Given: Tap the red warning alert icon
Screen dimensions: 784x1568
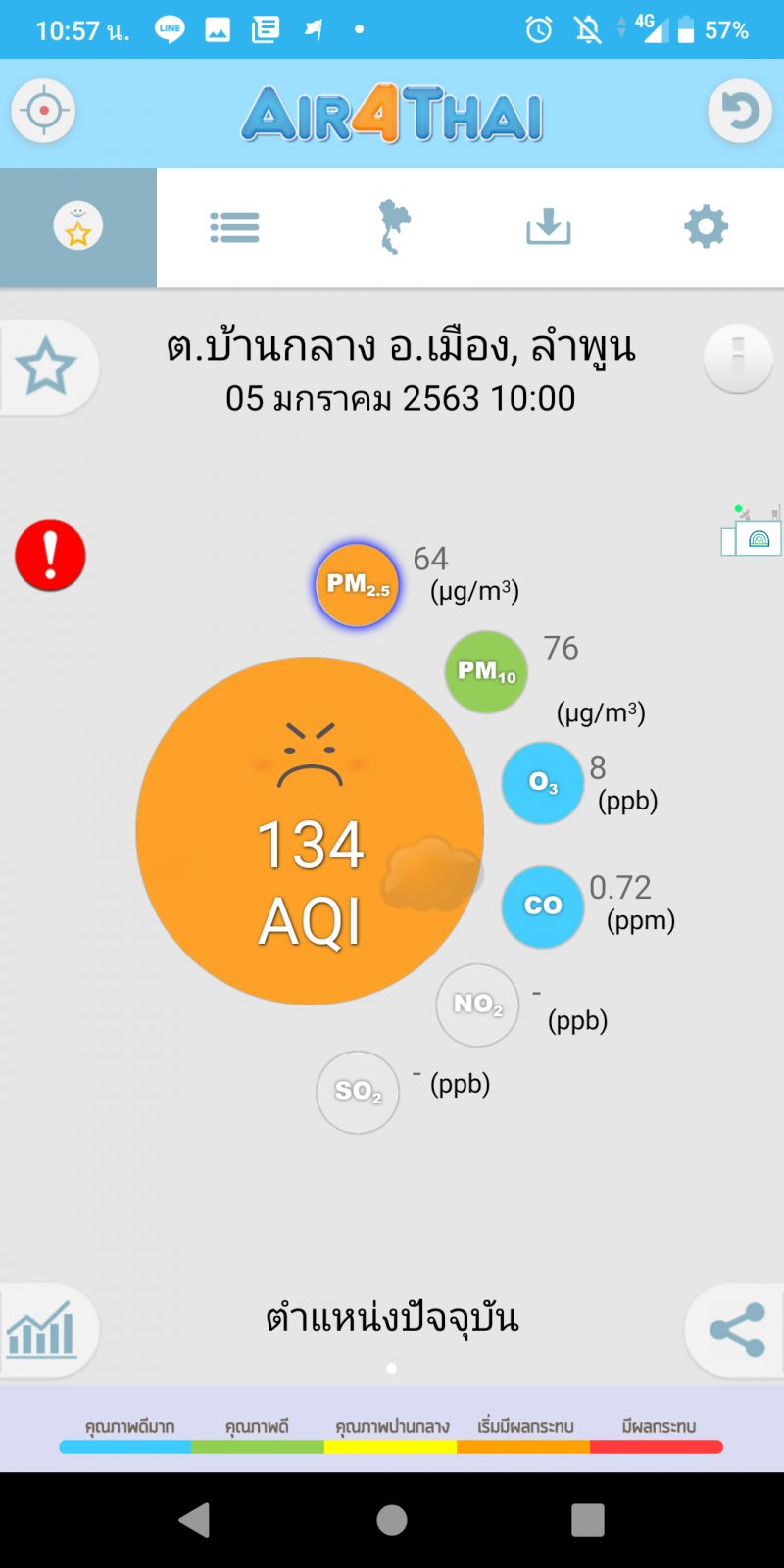Looking at the screenshot, I should pyautogui.click(x=50, y=556).
